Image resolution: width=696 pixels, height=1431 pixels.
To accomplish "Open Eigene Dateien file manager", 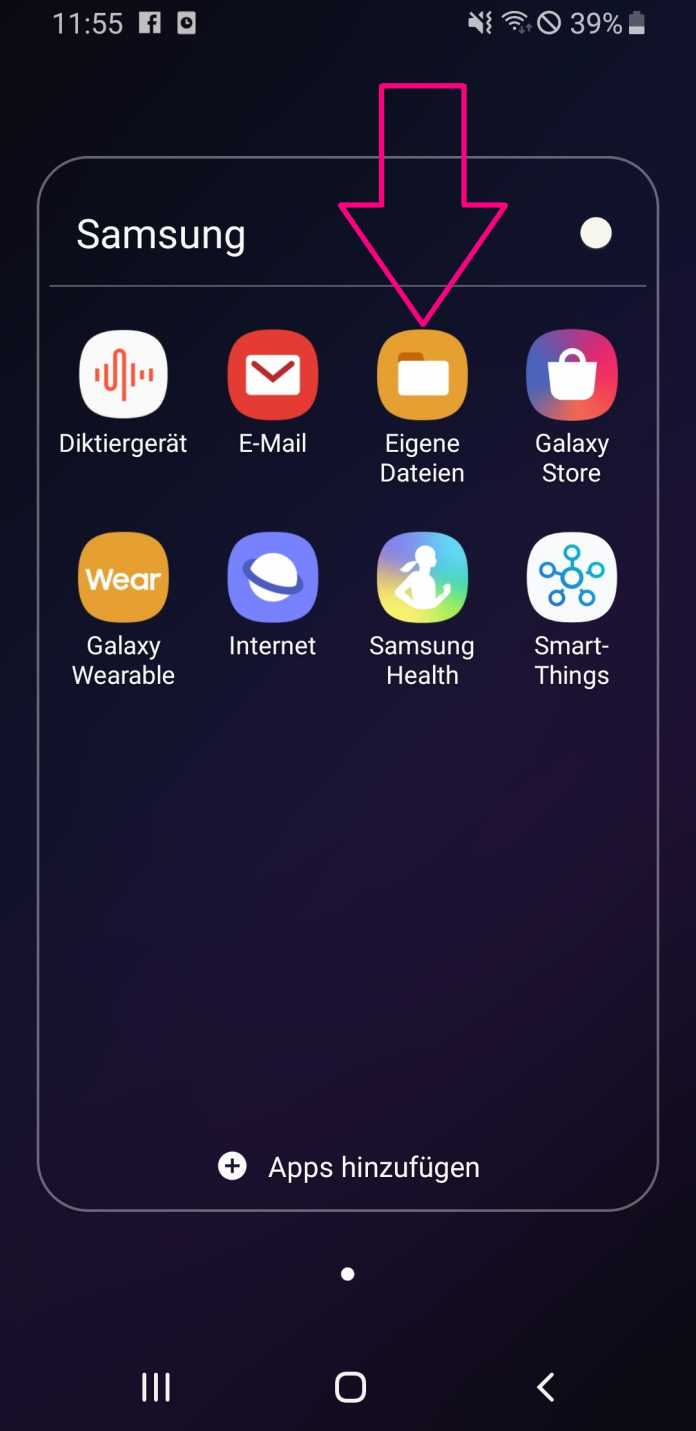I will [422, 376].
